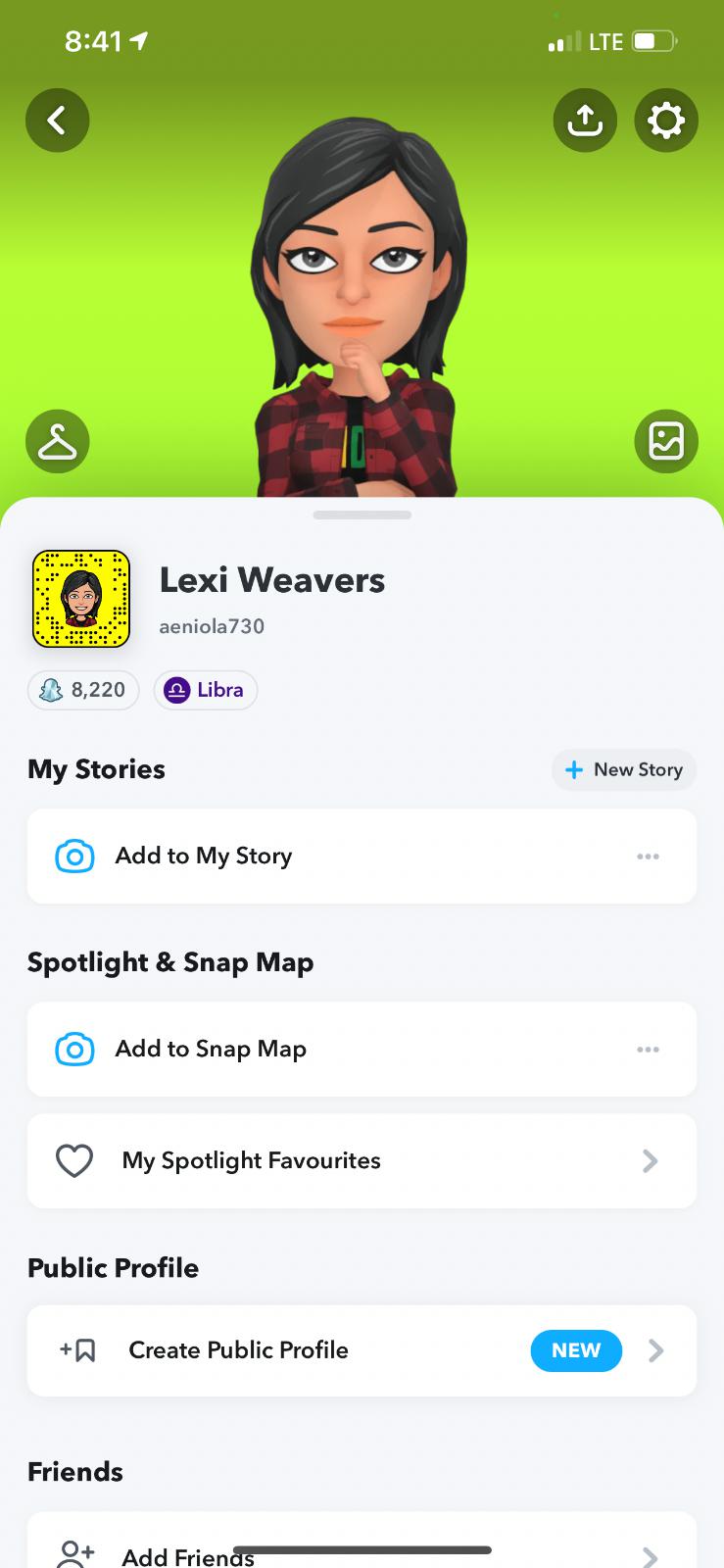Change profile background with the image icon
The image size is (724, 1568).
tap(666, 442)
